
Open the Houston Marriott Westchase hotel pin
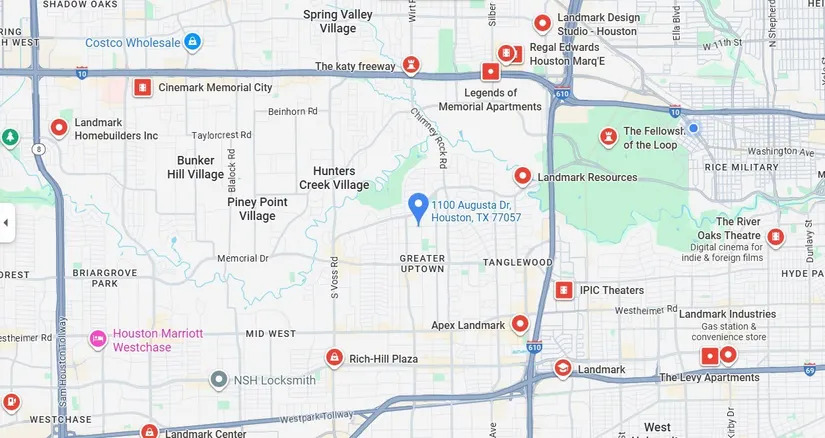pyautogui.click(x=98, y=339)
